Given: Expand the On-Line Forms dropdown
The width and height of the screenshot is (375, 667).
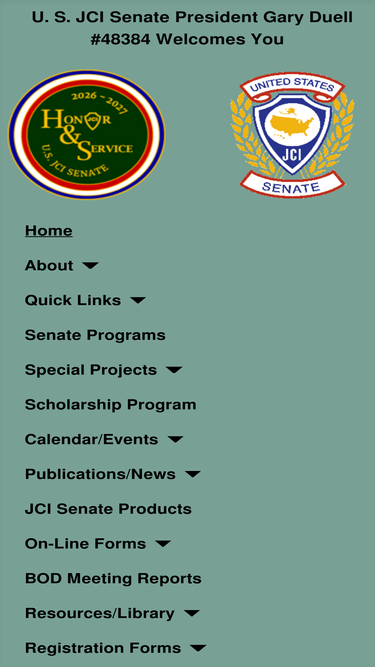Looking at the screenshot, I should click(x=98, y=544).
